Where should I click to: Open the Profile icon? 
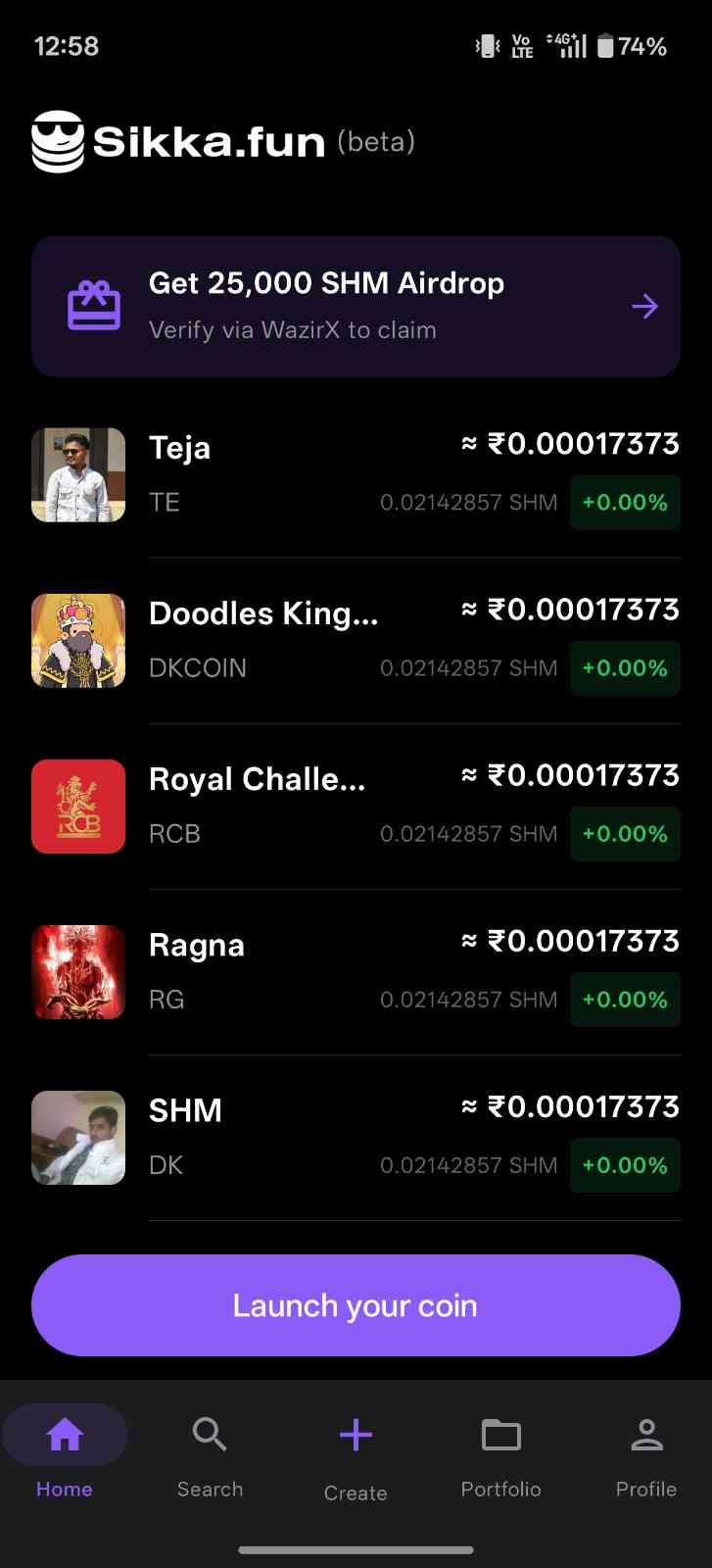pos(645,1434)
